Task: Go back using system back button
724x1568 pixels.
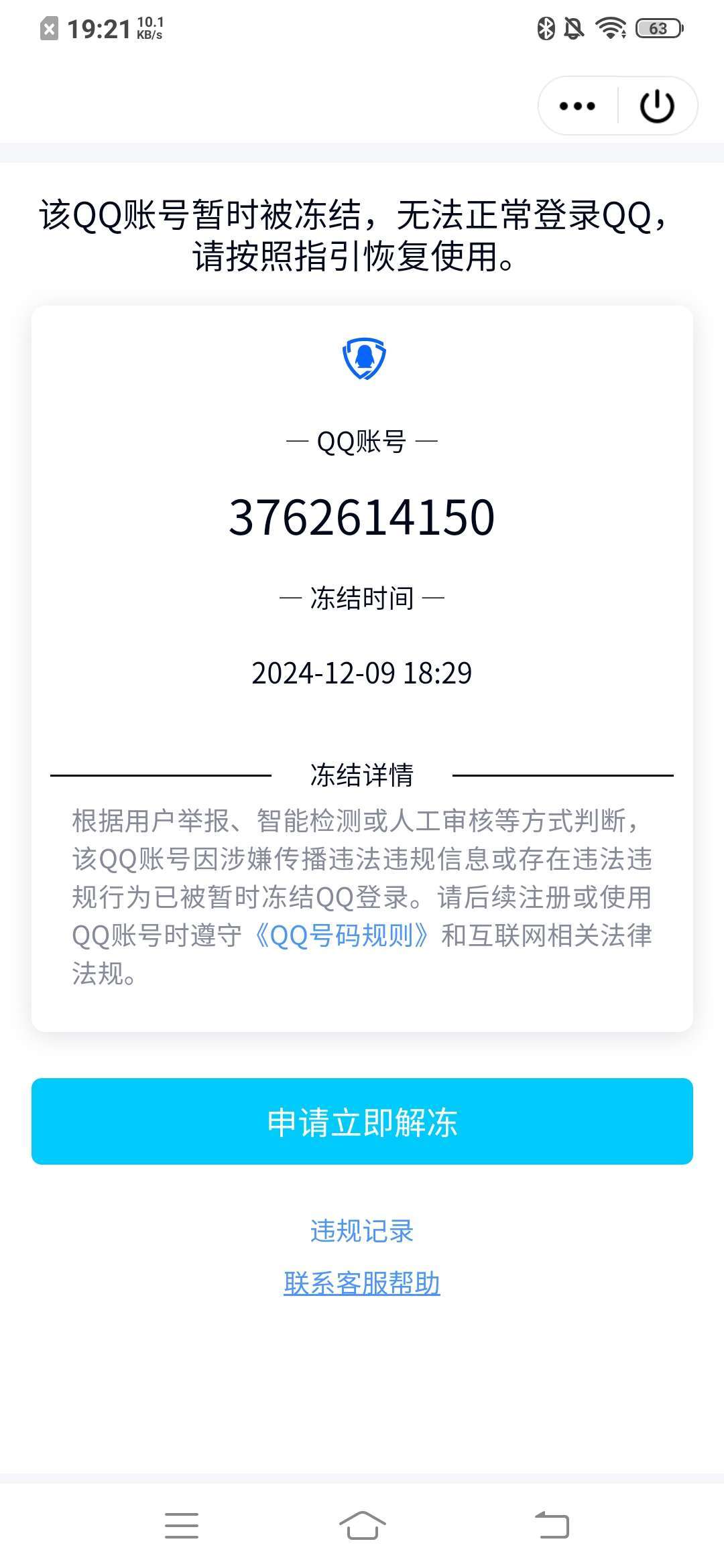Action: 552,1525
